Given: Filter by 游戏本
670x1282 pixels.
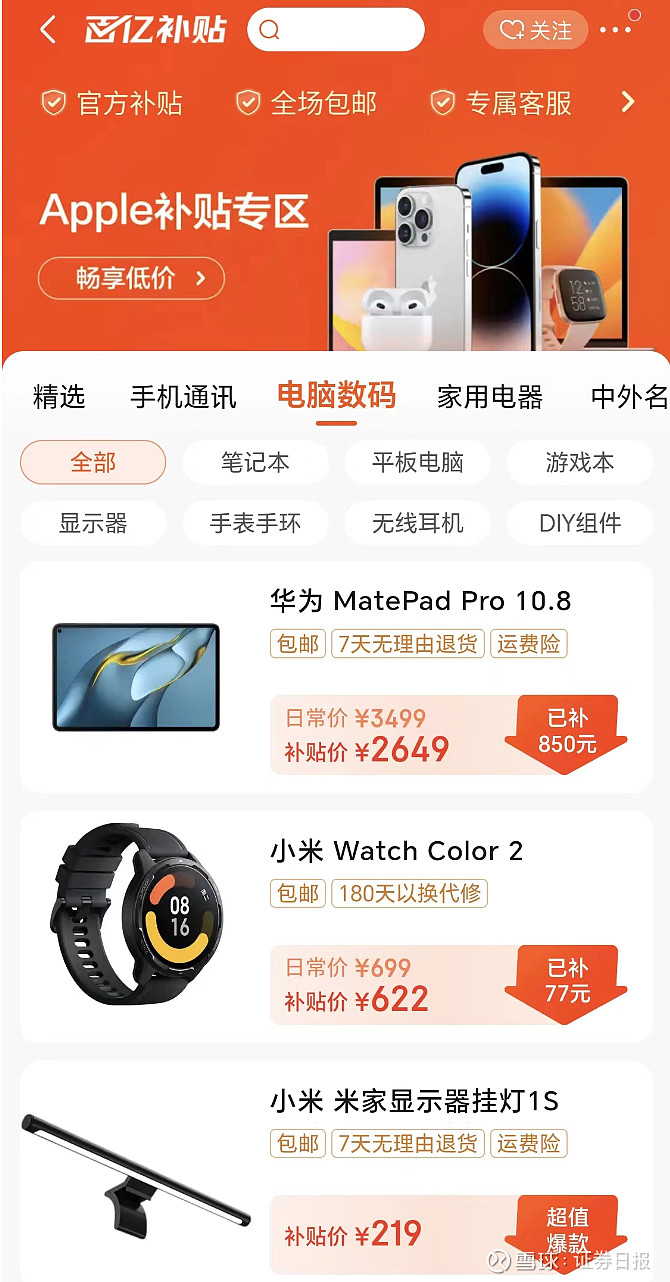Looking at the screenshot, I should (580, 463).
